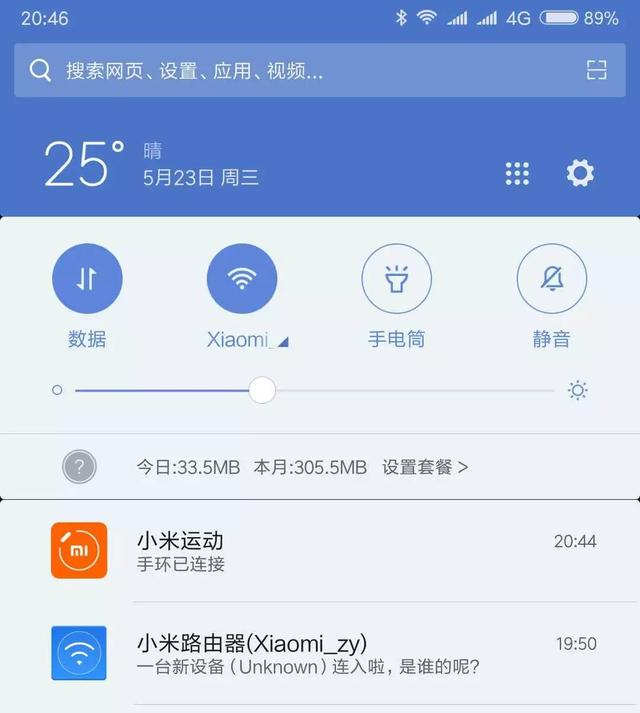Image resolution: width=640 pixels, height=713 pixels.
Task: Open 设置套餐 data plan settings
Action: point(424,467)
